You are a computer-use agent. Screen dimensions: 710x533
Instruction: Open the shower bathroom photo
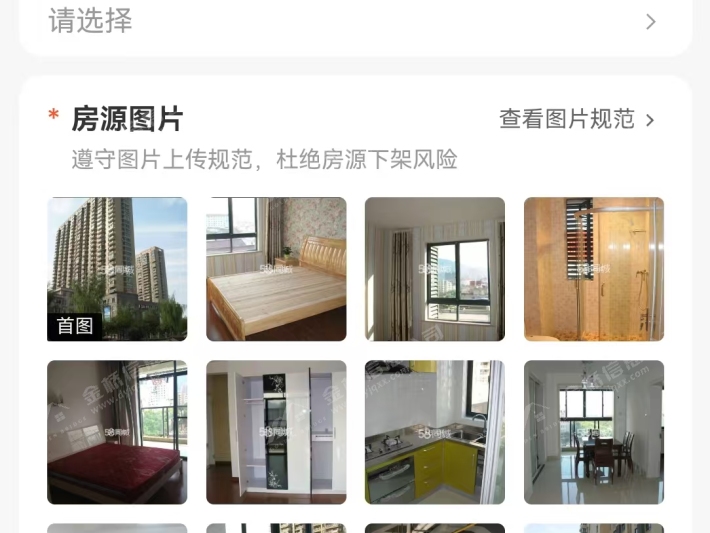coord(594,268)
